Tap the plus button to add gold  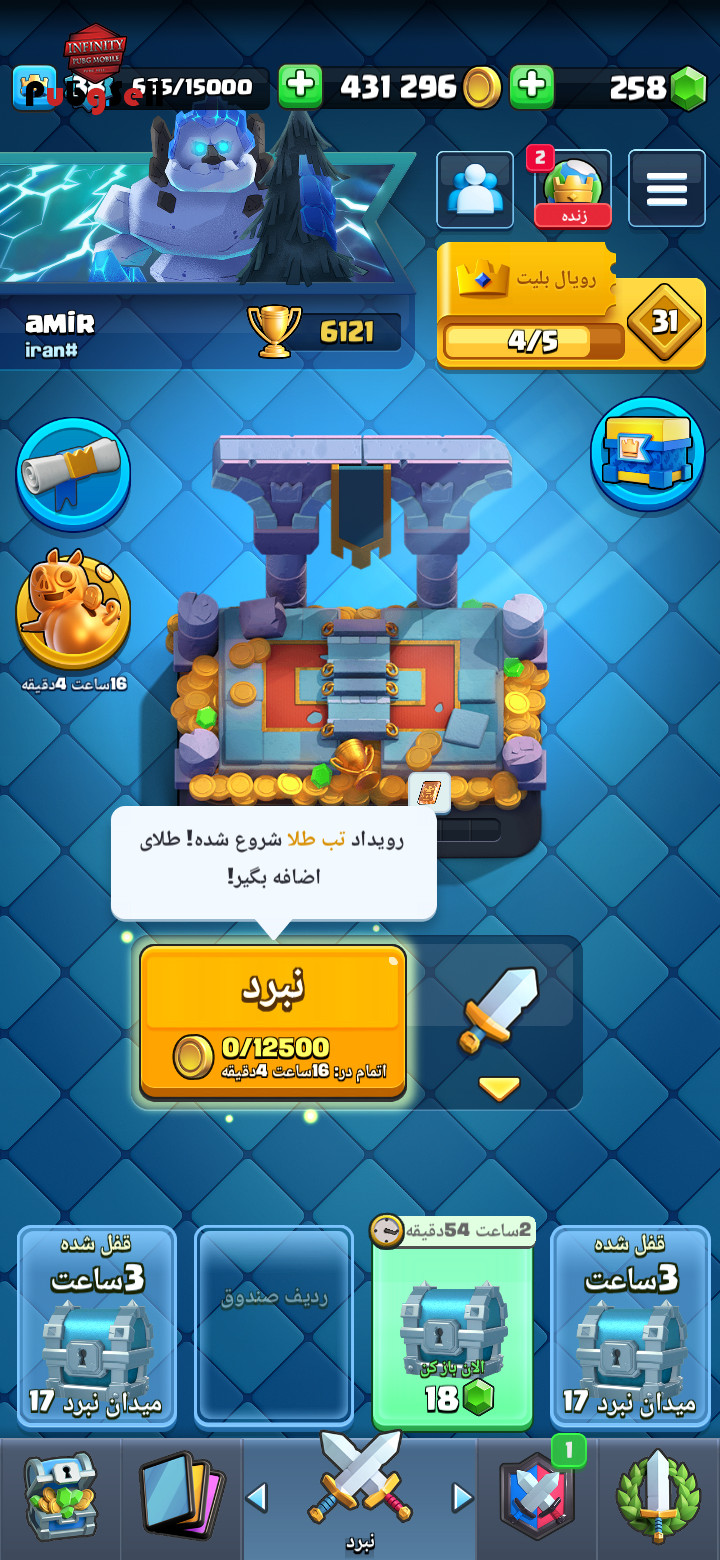pos(300,87)
